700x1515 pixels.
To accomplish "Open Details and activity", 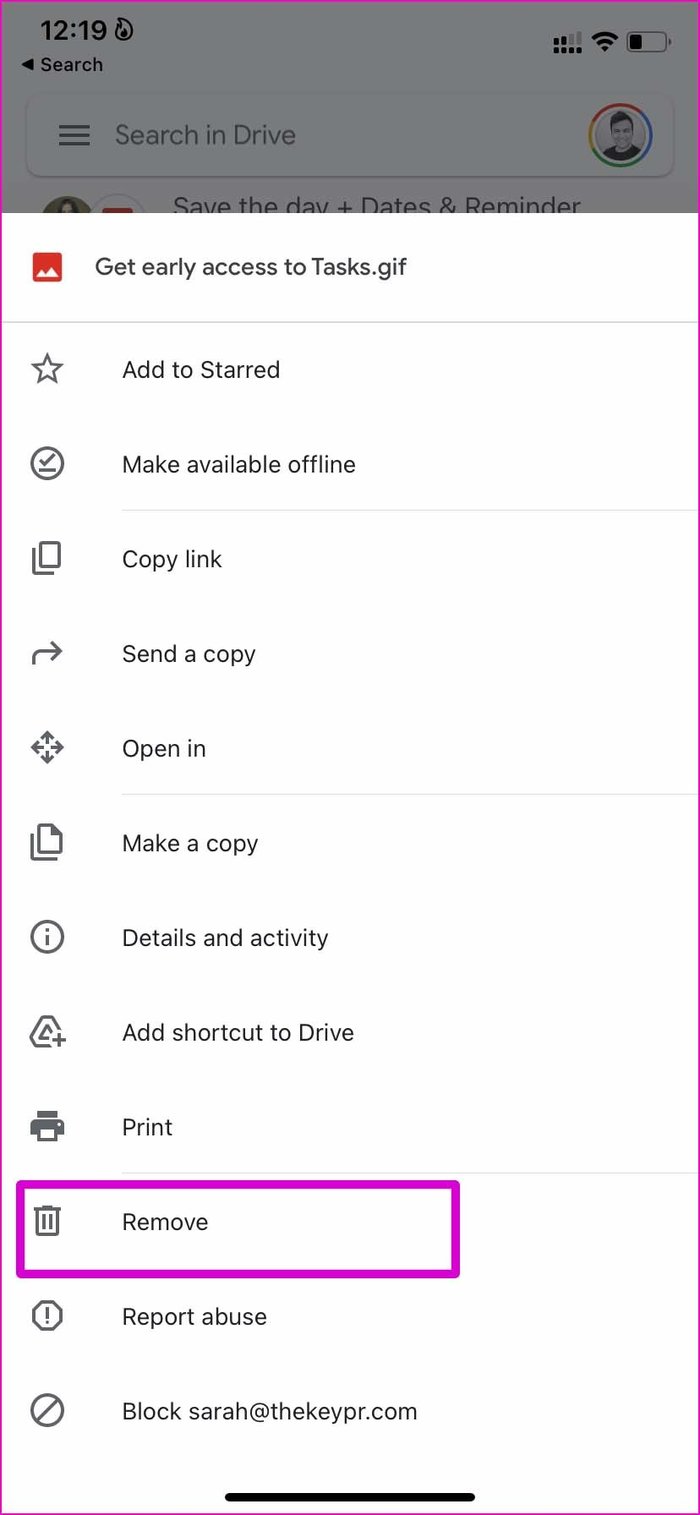I will [350, 938].
